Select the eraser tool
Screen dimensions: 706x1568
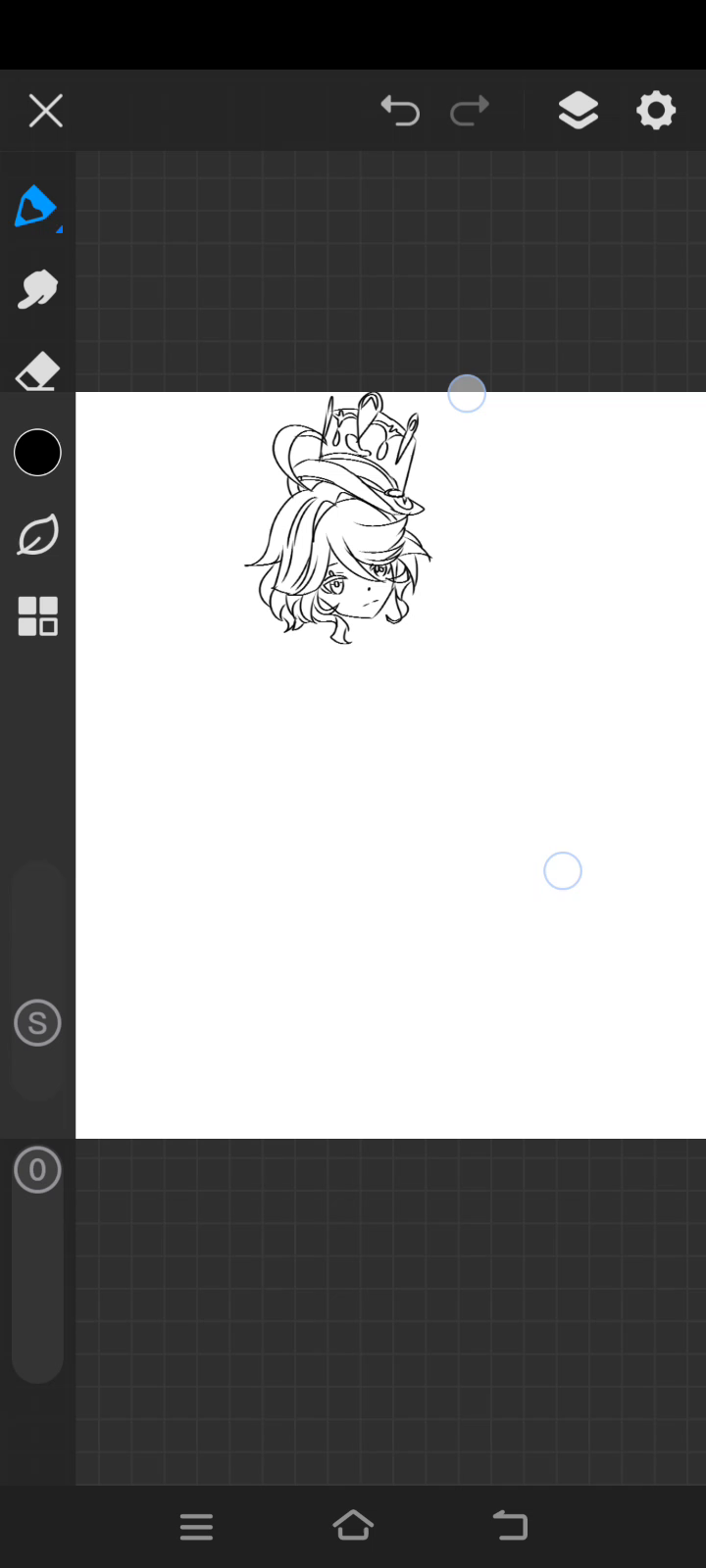[x=37, y=371]
